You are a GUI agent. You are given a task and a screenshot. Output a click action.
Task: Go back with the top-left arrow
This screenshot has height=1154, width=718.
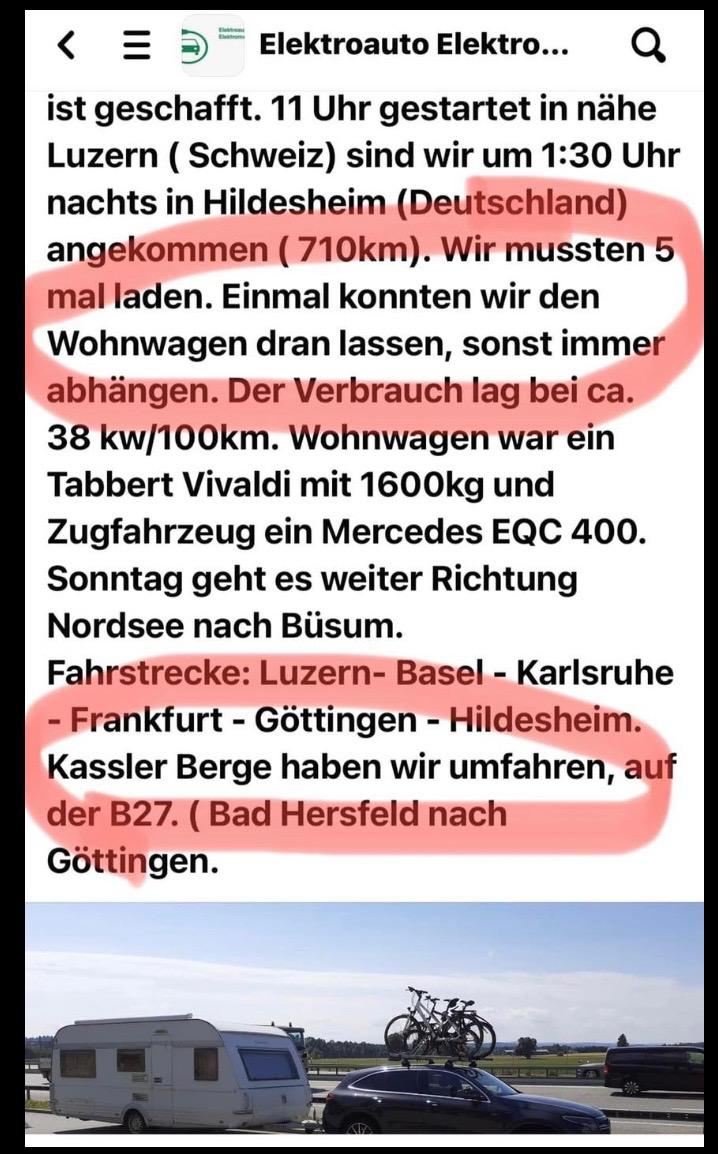pyautogui.click(x=66, y=46)
